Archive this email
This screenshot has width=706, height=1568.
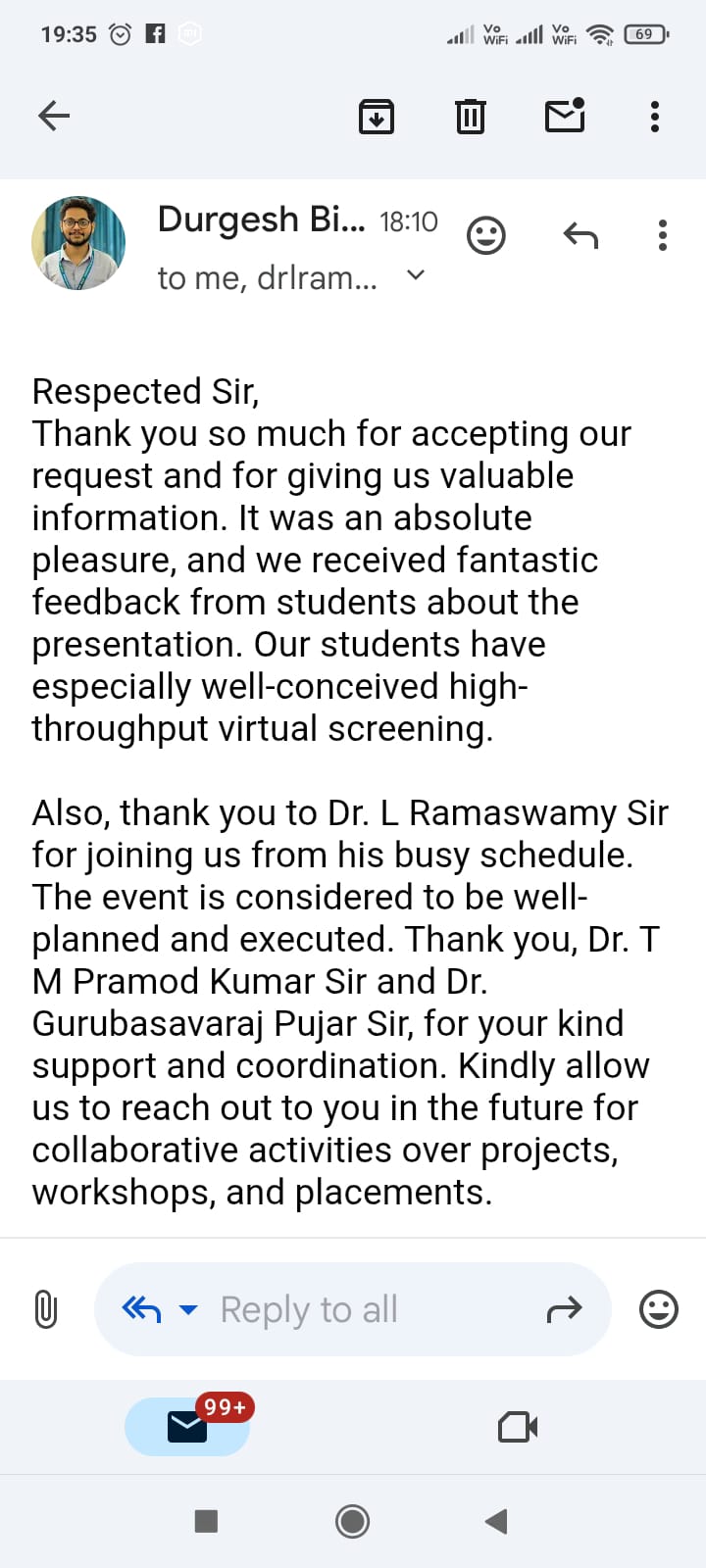tap(377, 117)
